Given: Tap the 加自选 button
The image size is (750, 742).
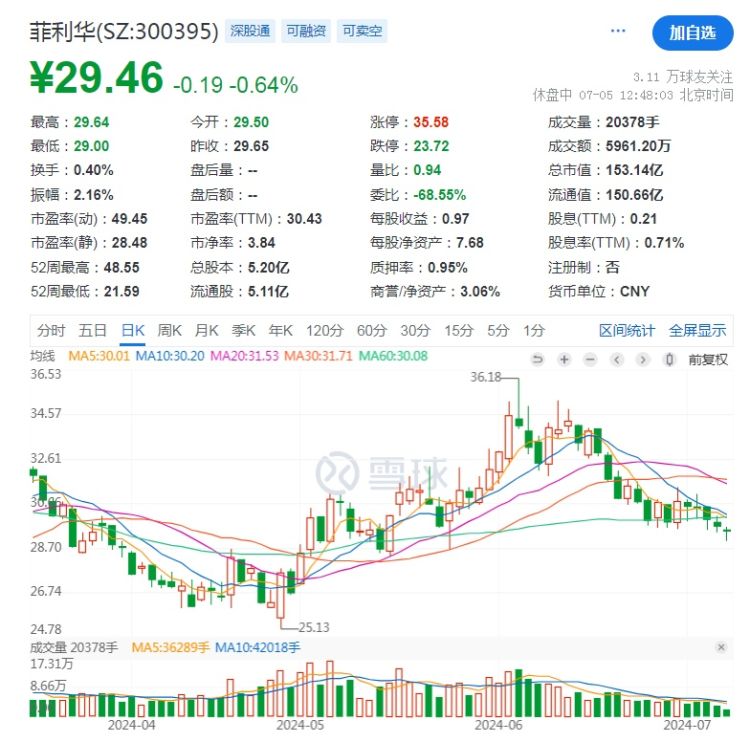Looking at the screenshot, I should 692,33.
